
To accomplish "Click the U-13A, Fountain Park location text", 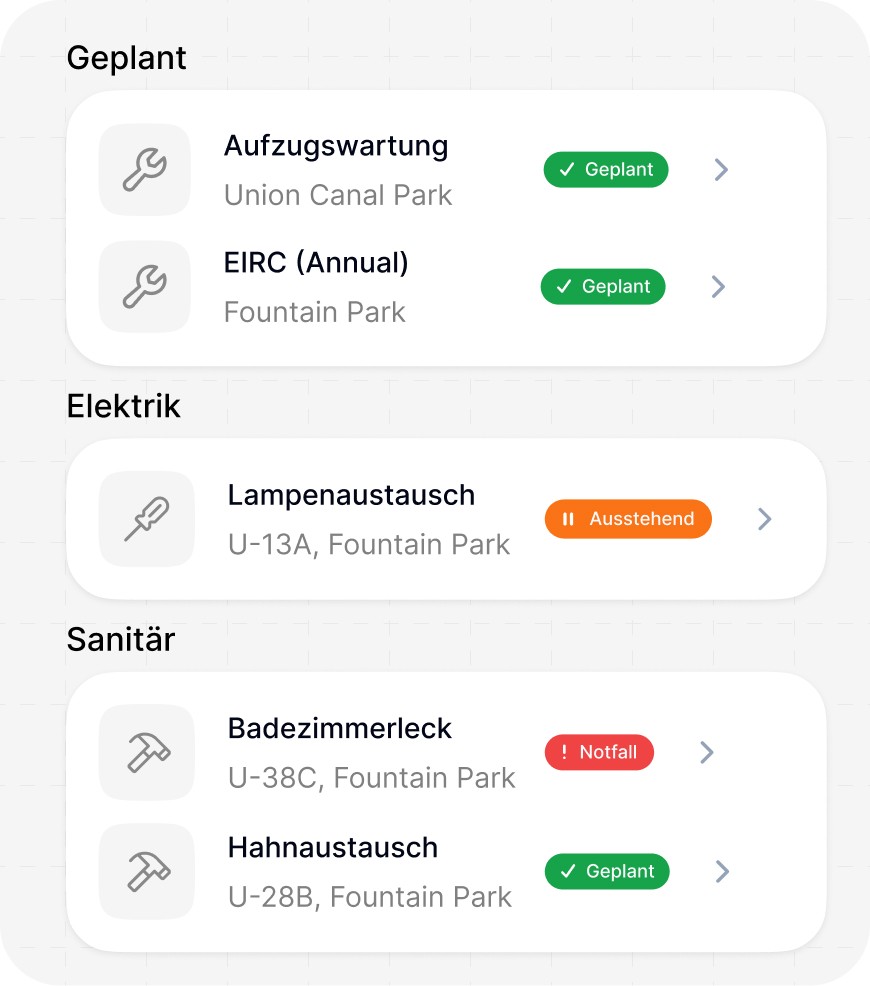I will (x=370, y=544).
